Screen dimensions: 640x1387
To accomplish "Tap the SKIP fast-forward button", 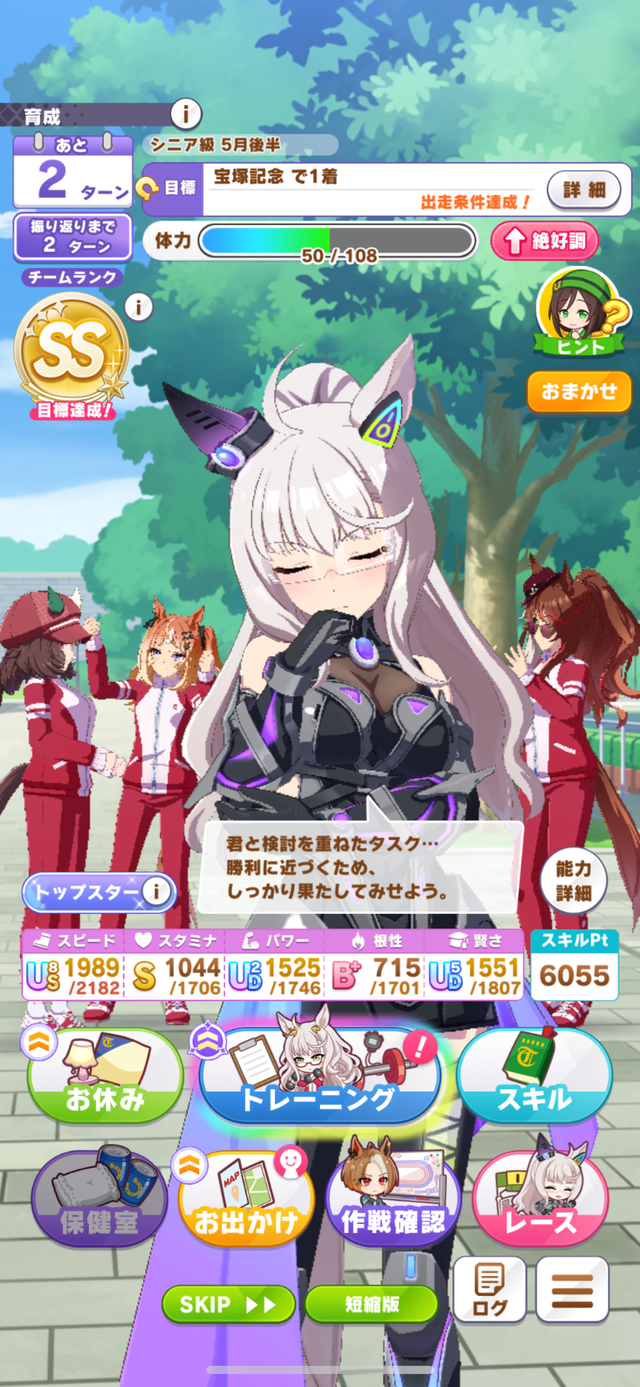I will coord(228,1304).
